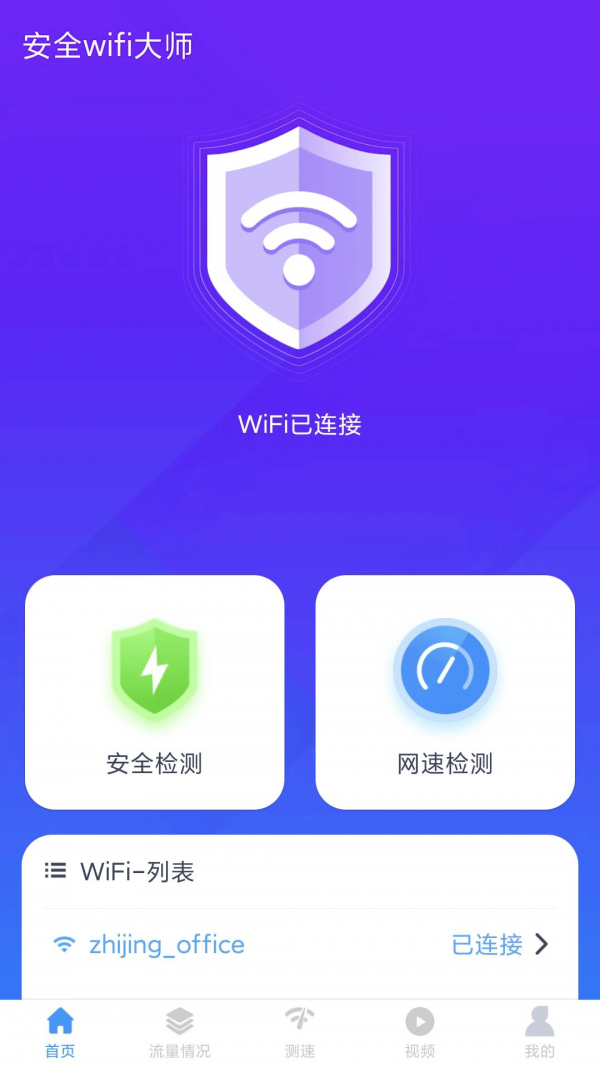Viewport: 600px width, 1067px height.
Task: Open the 视频 tab
Action: pos(420,1032)
